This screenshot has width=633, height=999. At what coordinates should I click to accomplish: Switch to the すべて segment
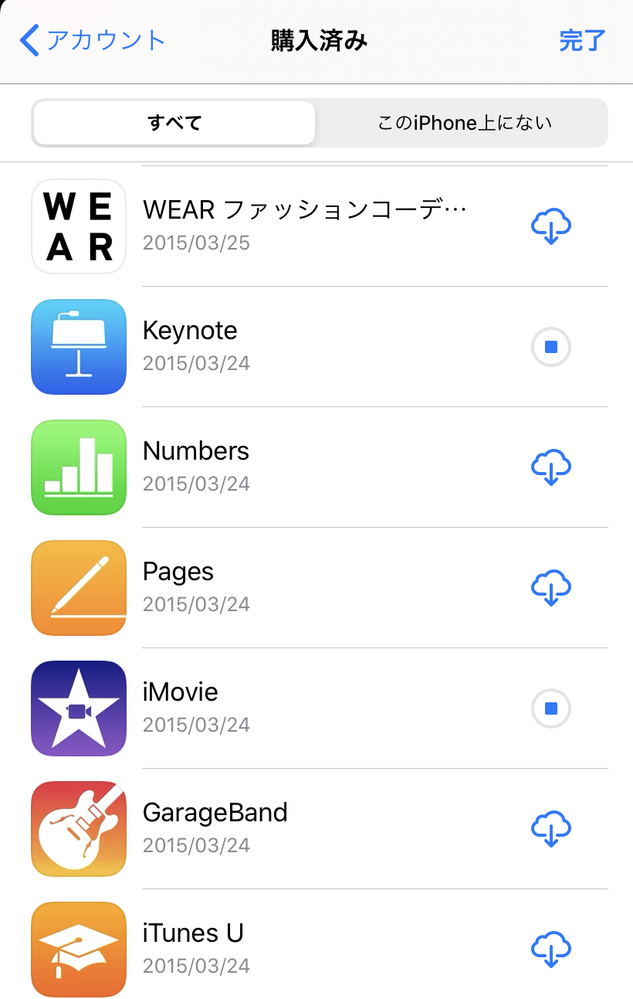coord(174,123)
